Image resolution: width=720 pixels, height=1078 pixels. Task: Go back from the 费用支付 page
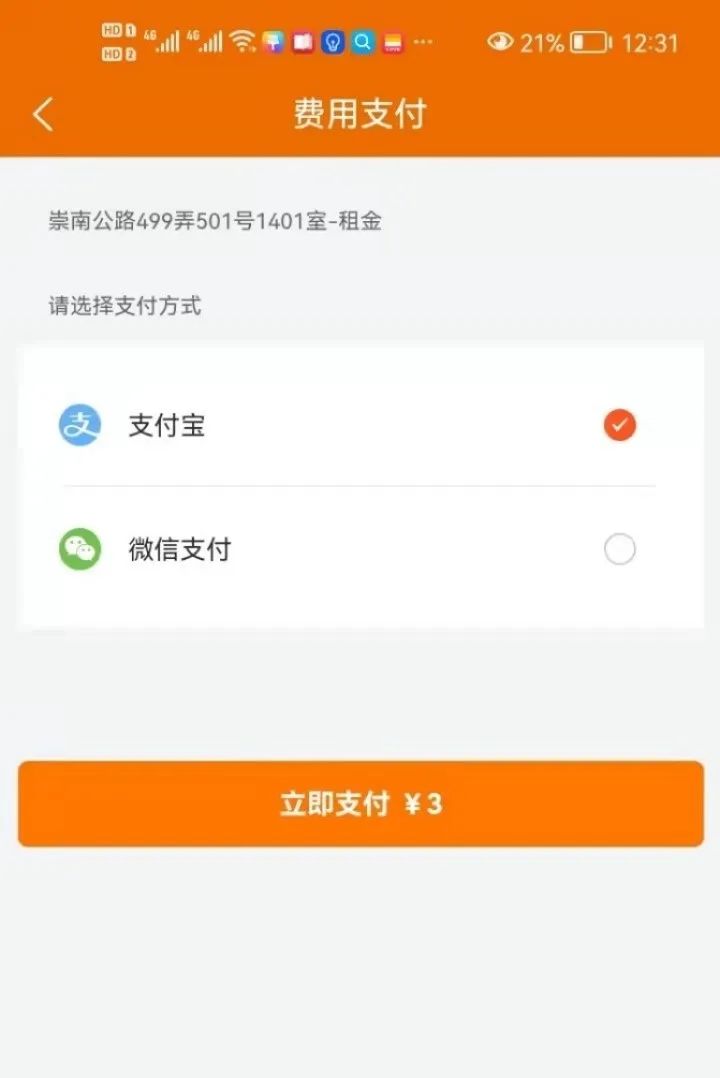tap(42, 114)
